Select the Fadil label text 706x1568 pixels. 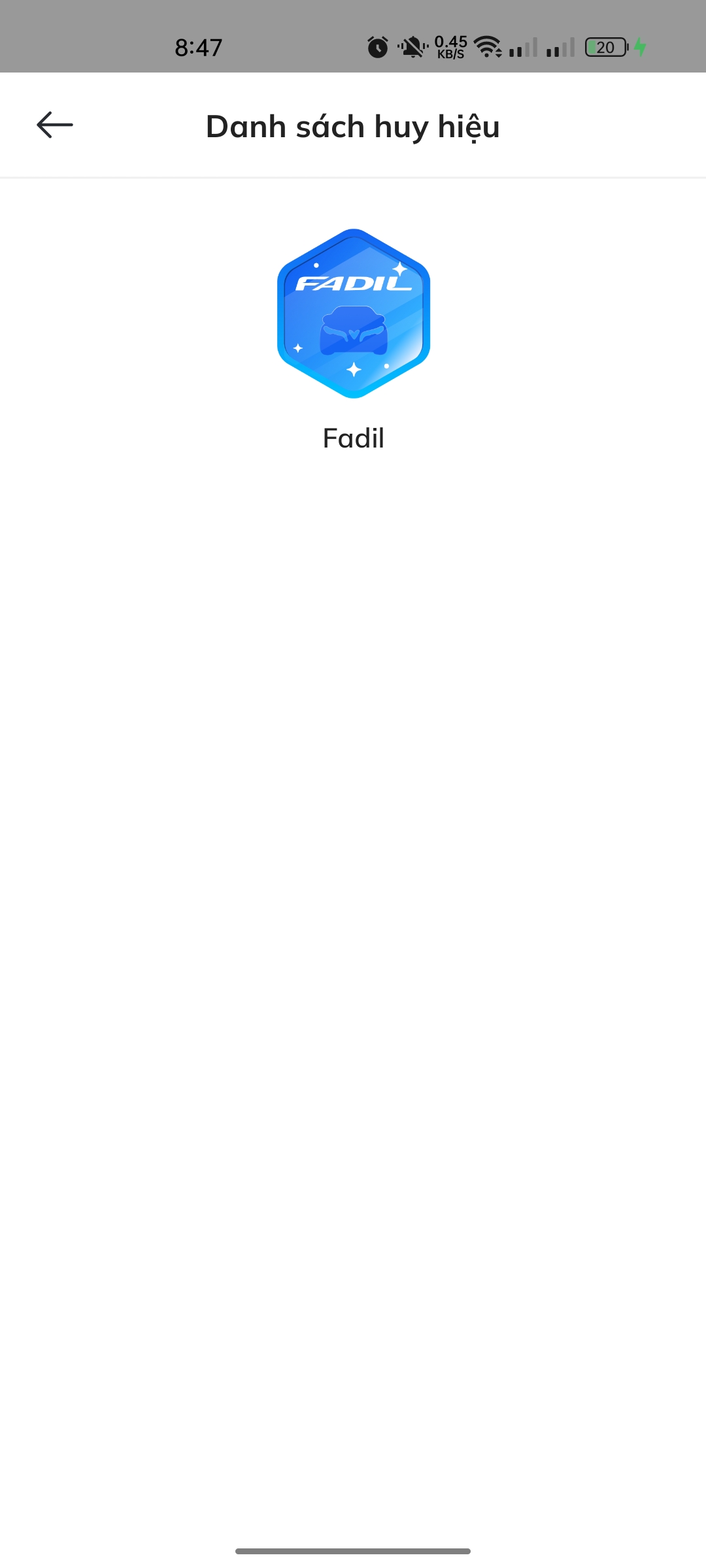point(353,438)
